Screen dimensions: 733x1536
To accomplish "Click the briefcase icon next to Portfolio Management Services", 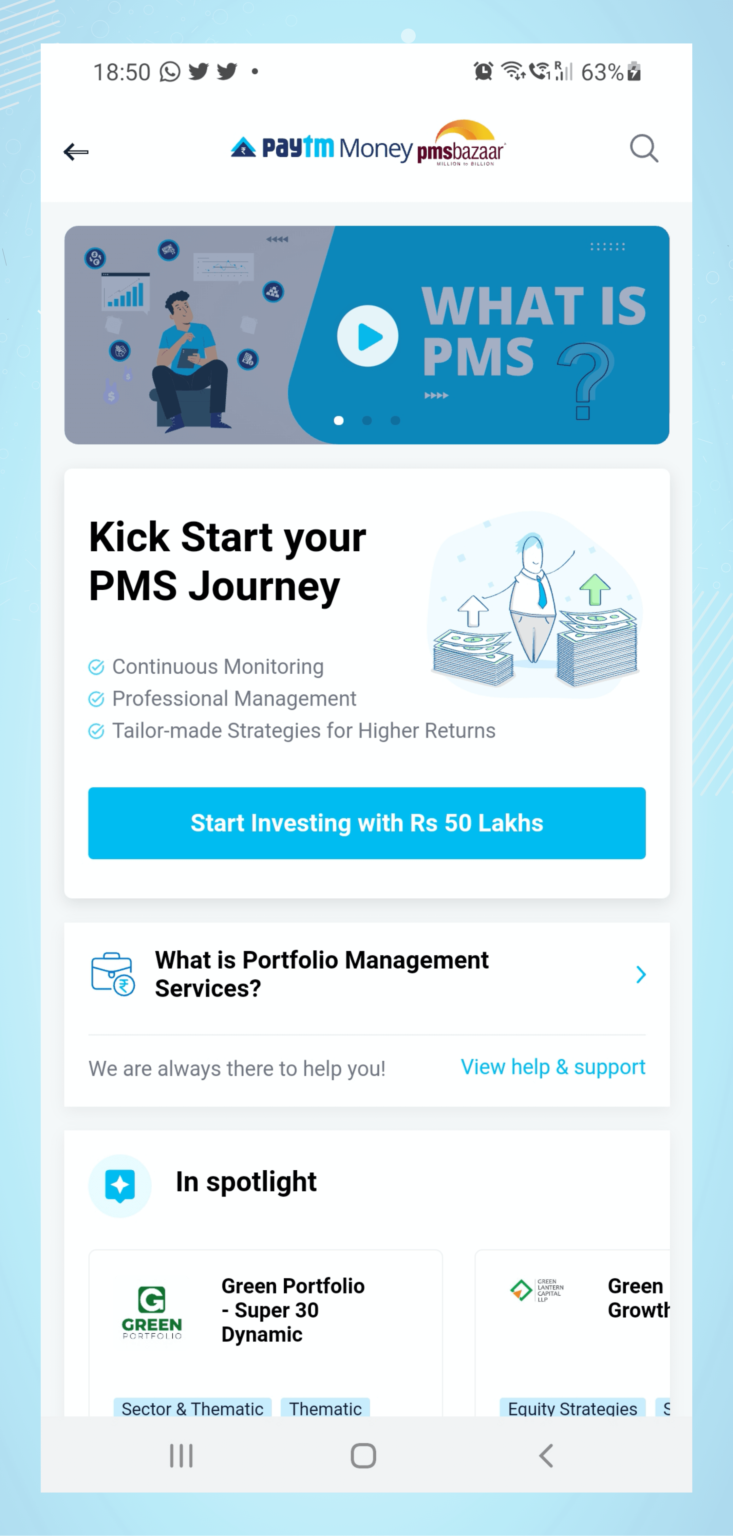I will point(113,973).
